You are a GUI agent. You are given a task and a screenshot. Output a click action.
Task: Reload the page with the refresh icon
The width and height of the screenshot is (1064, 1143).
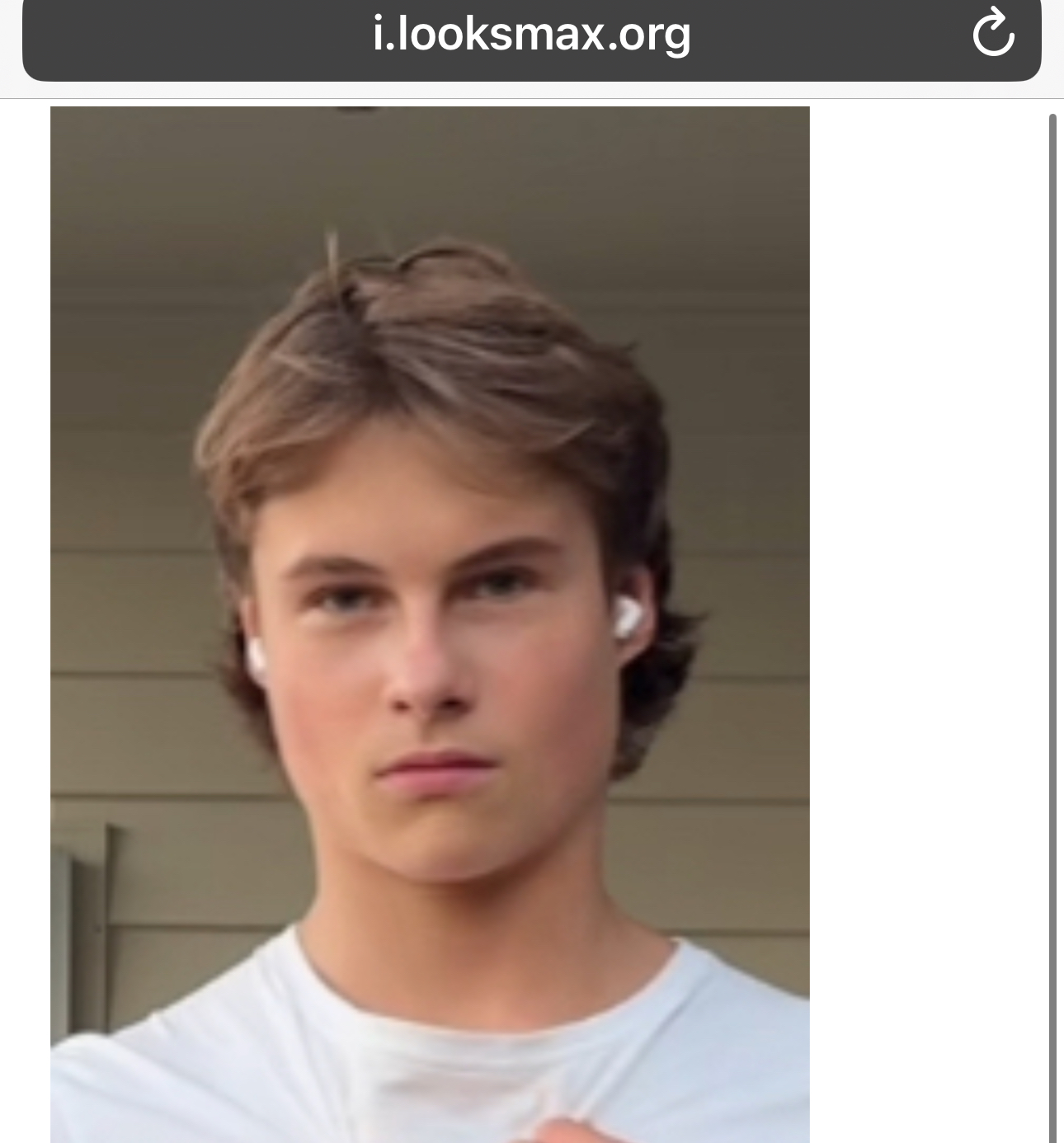992,33
